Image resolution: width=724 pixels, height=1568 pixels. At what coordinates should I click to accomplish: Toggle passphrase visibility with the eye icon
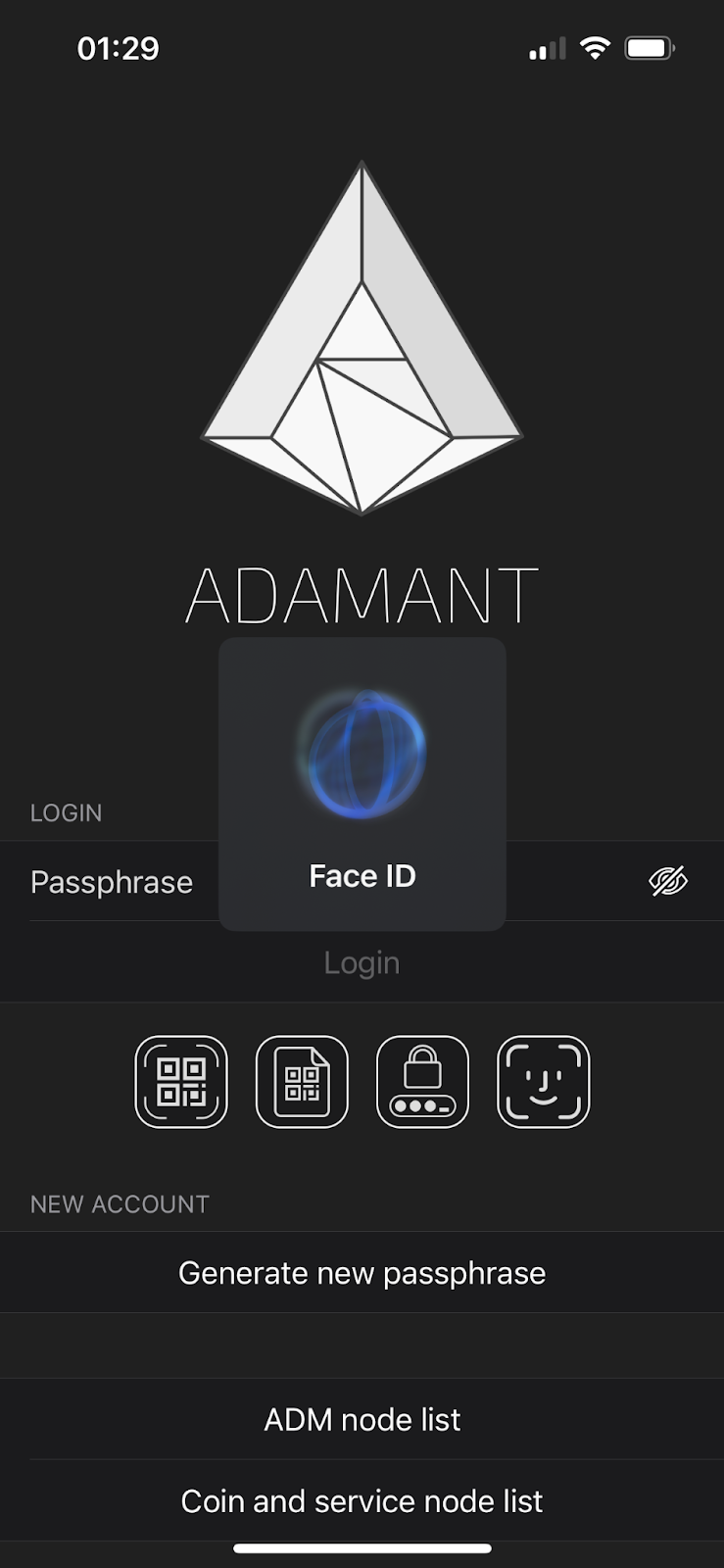(667, 881)
